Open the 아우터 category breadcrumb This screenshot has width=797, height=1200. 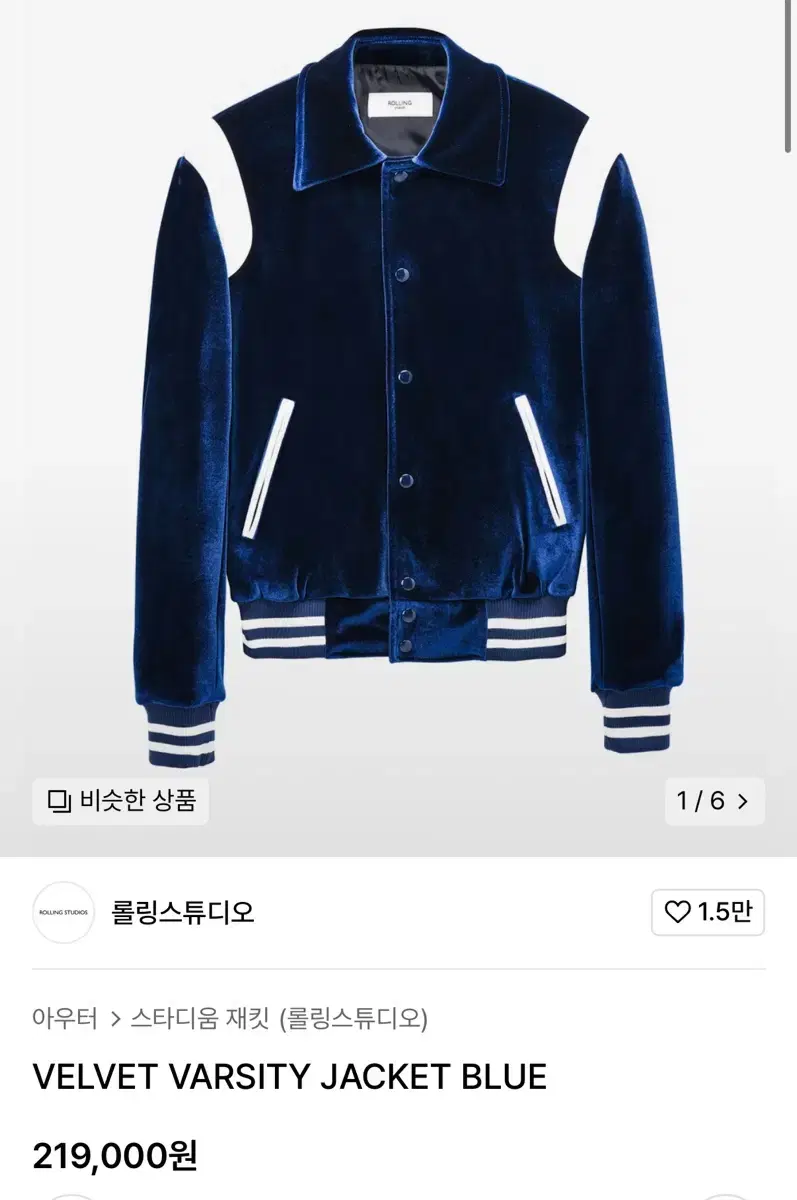click(62, 1015)
